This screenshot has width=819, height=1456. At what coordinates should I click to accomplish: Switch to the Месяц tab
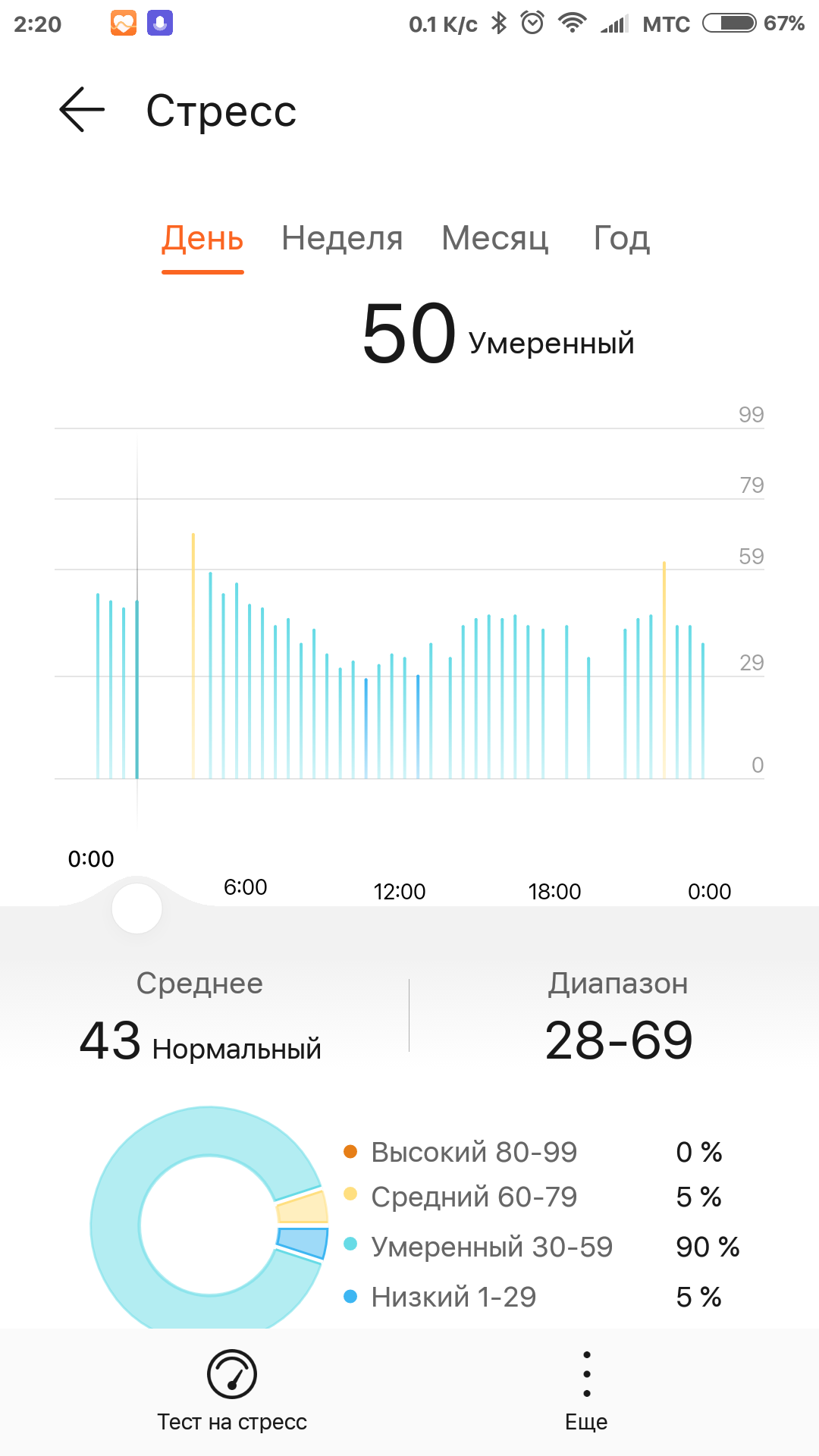[494, 239]
